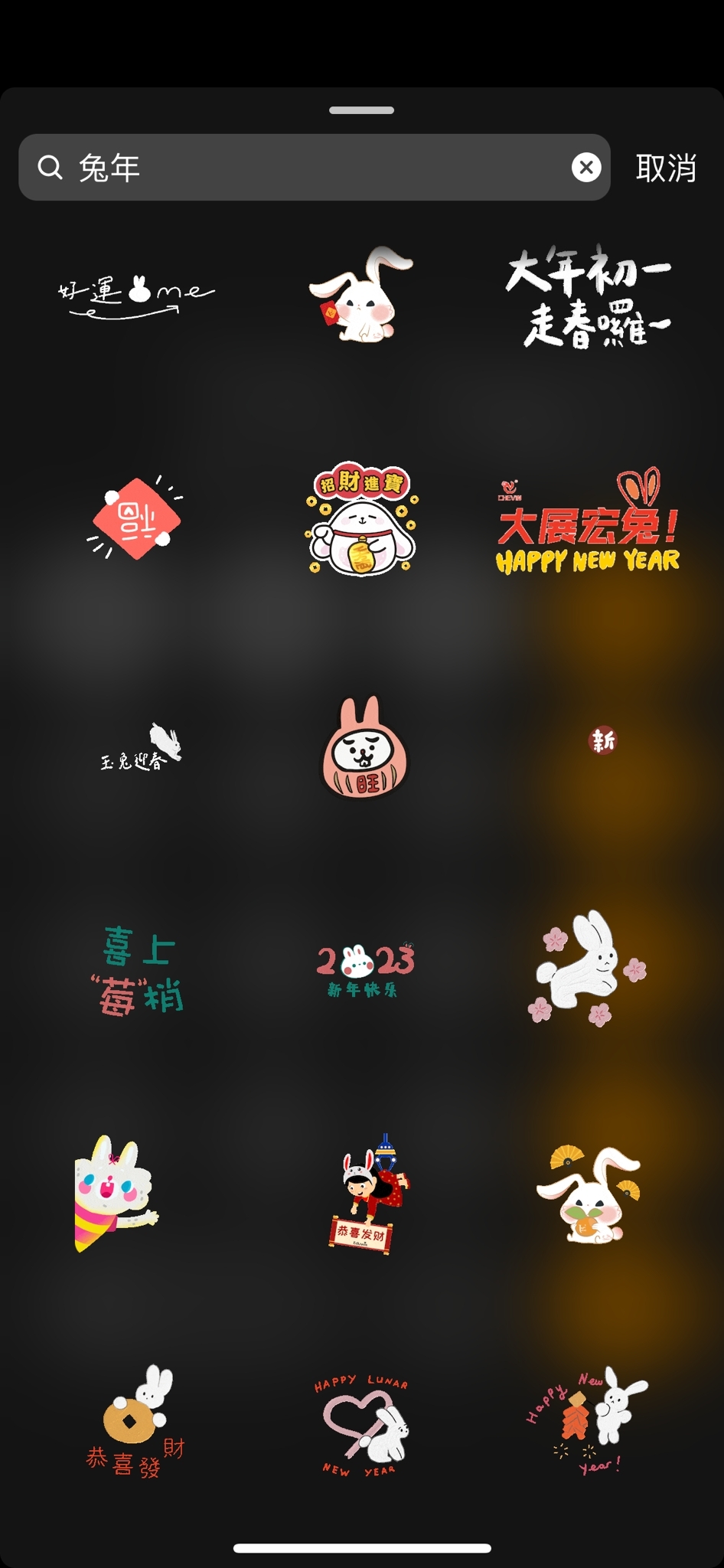Select the small red 新 circle sticker

point(602,740)
